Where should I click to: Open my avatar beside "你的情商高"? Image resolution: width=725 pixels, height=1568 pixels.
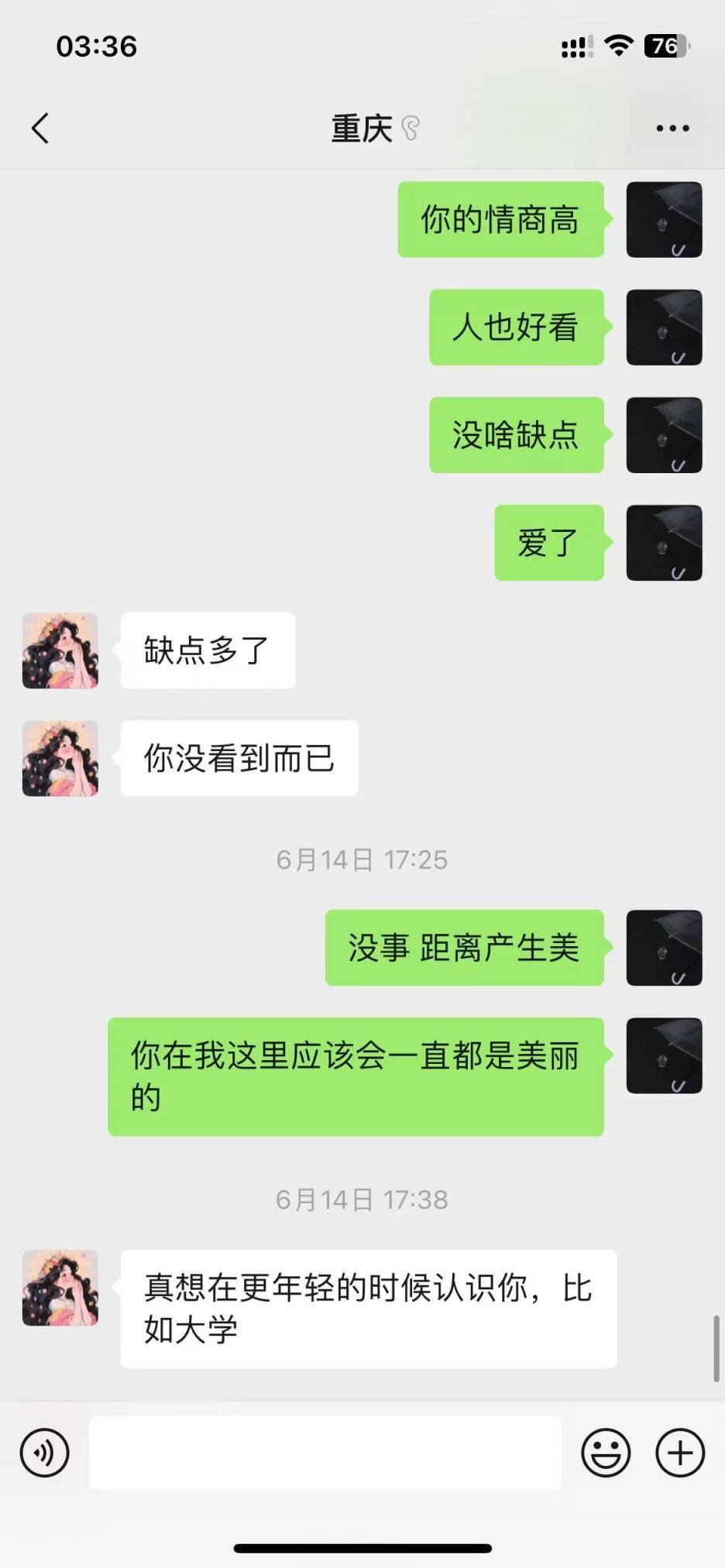point(664,220)
